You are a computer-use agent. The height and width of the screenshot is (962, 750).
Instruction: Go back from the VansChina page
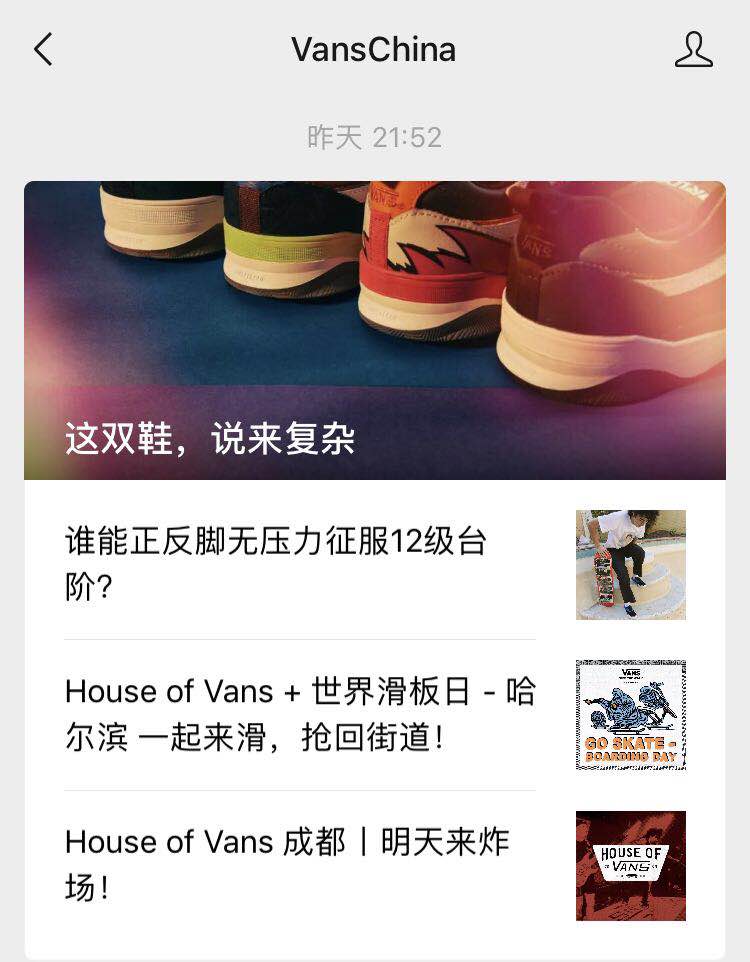[x=42, y=49]
